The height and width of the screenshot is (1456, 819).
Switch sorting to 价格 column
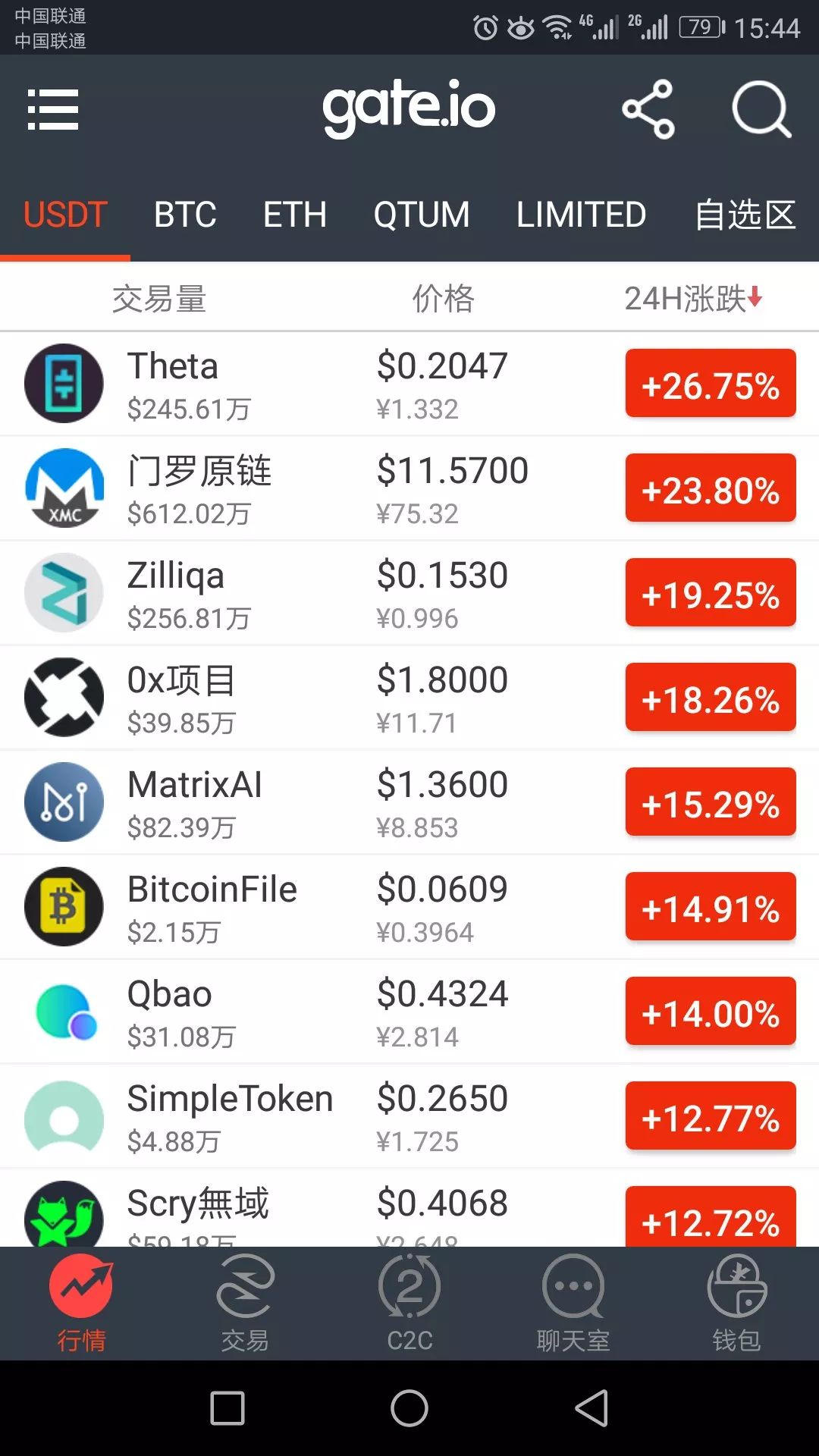point(444,297)
